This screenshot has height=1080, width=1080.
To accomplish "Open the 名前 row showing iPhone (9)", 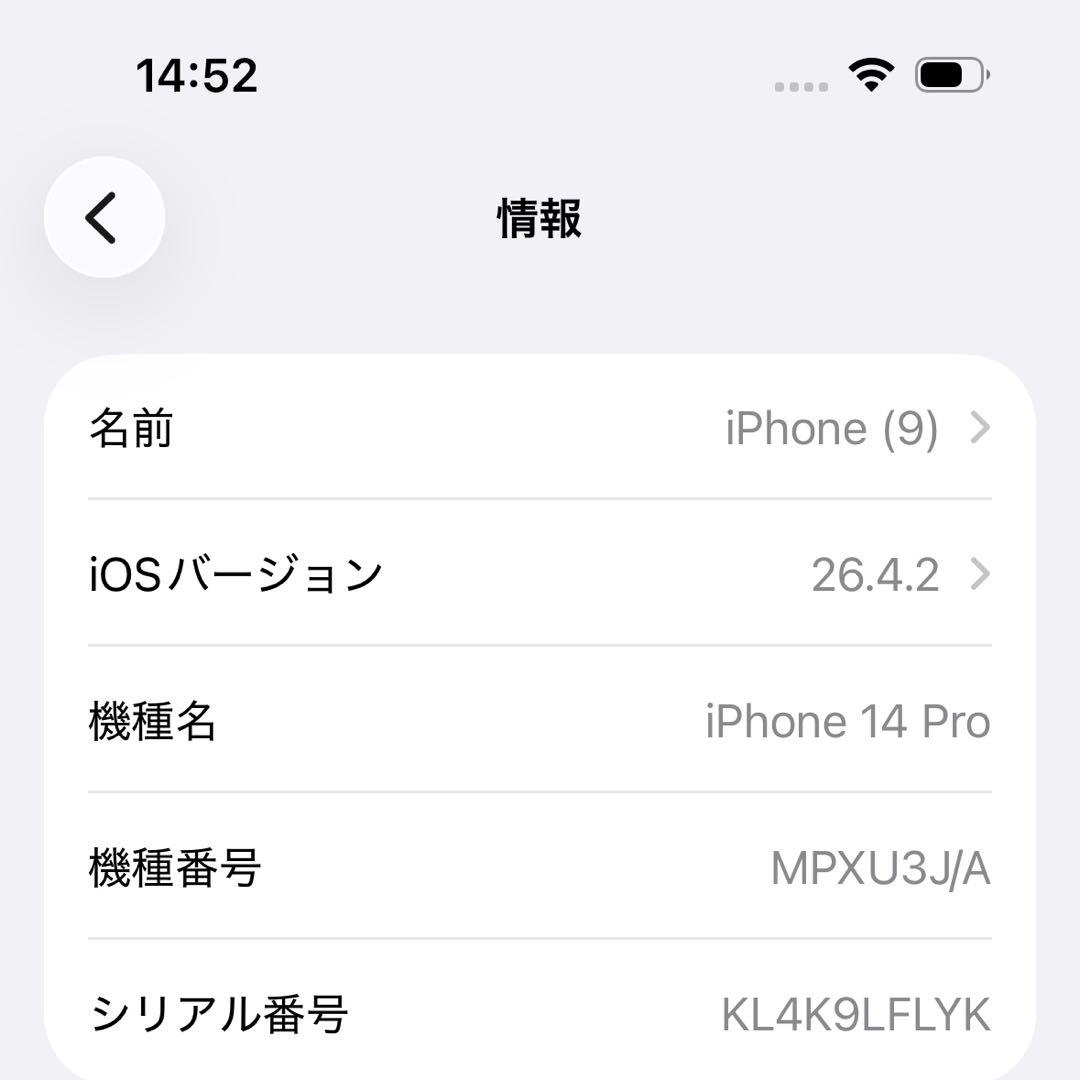I will [x=539, y=427].
